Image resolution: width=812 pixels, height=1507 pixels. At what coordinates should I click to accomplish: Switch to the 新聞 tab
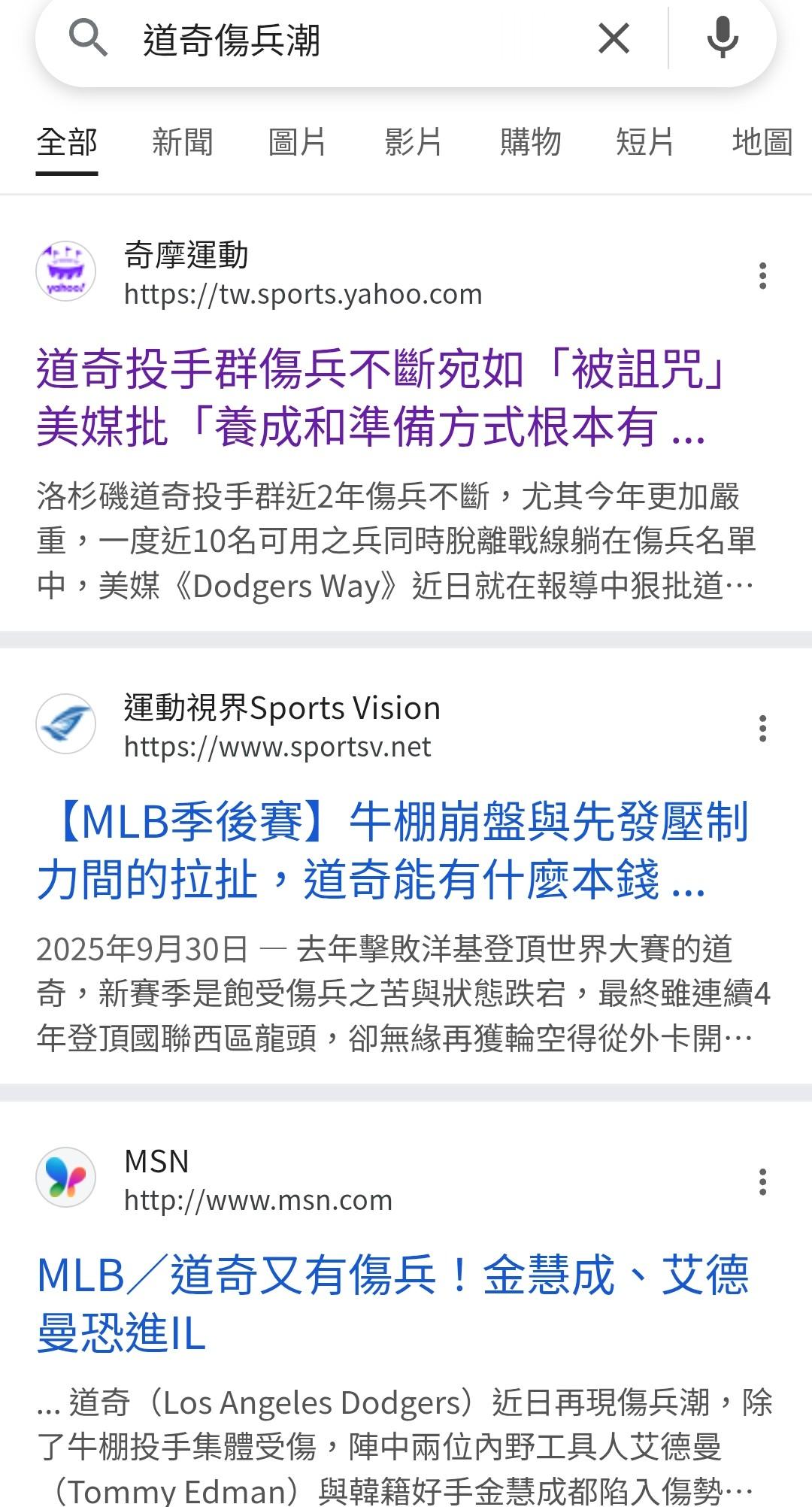click(183, 142)
